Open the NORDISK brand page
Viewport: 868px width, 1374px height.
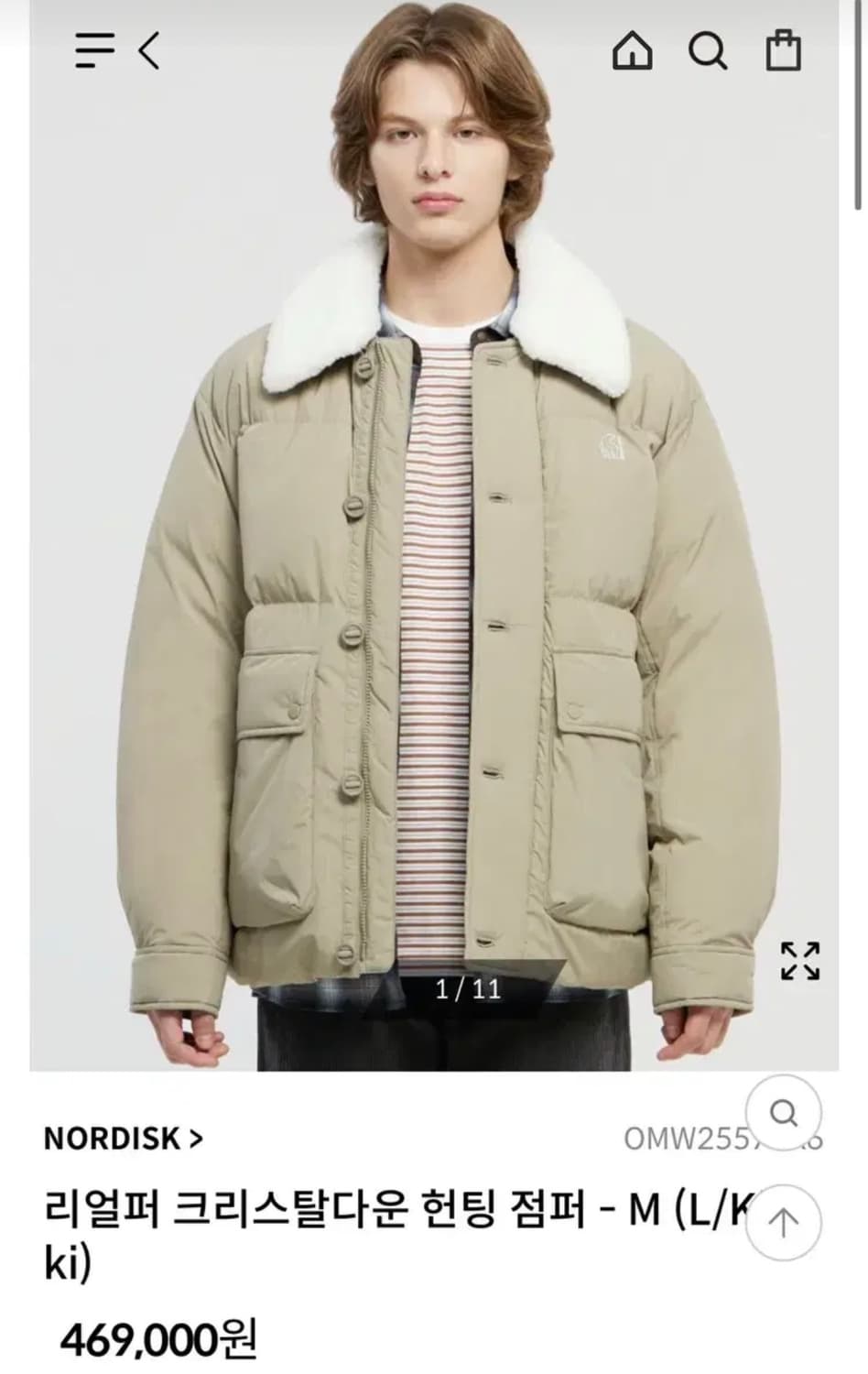pos(110,1140)
